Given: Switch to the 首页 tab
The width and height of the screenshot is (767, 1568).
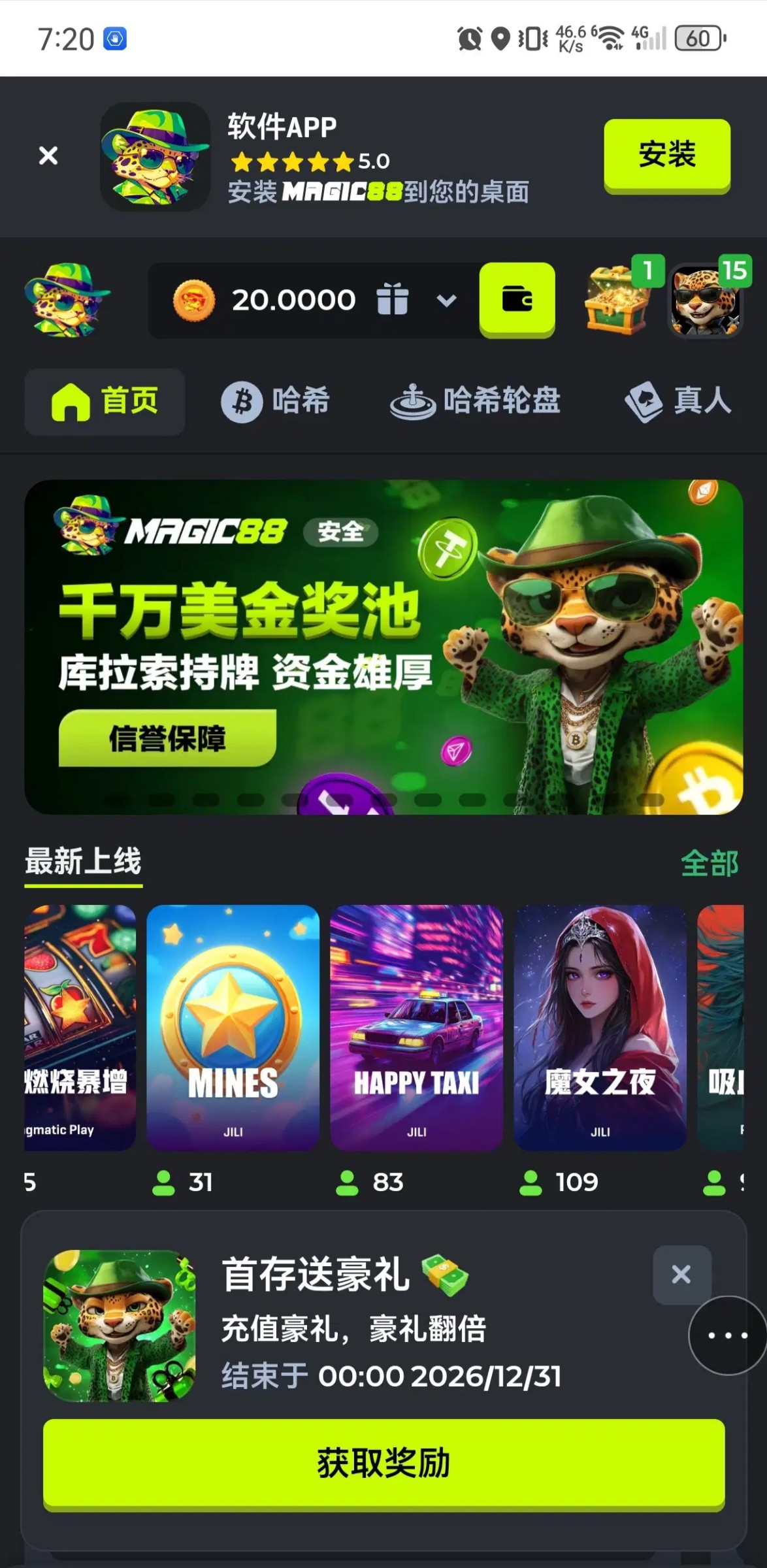Looking at the screenshot, I should tap(105, 401).
